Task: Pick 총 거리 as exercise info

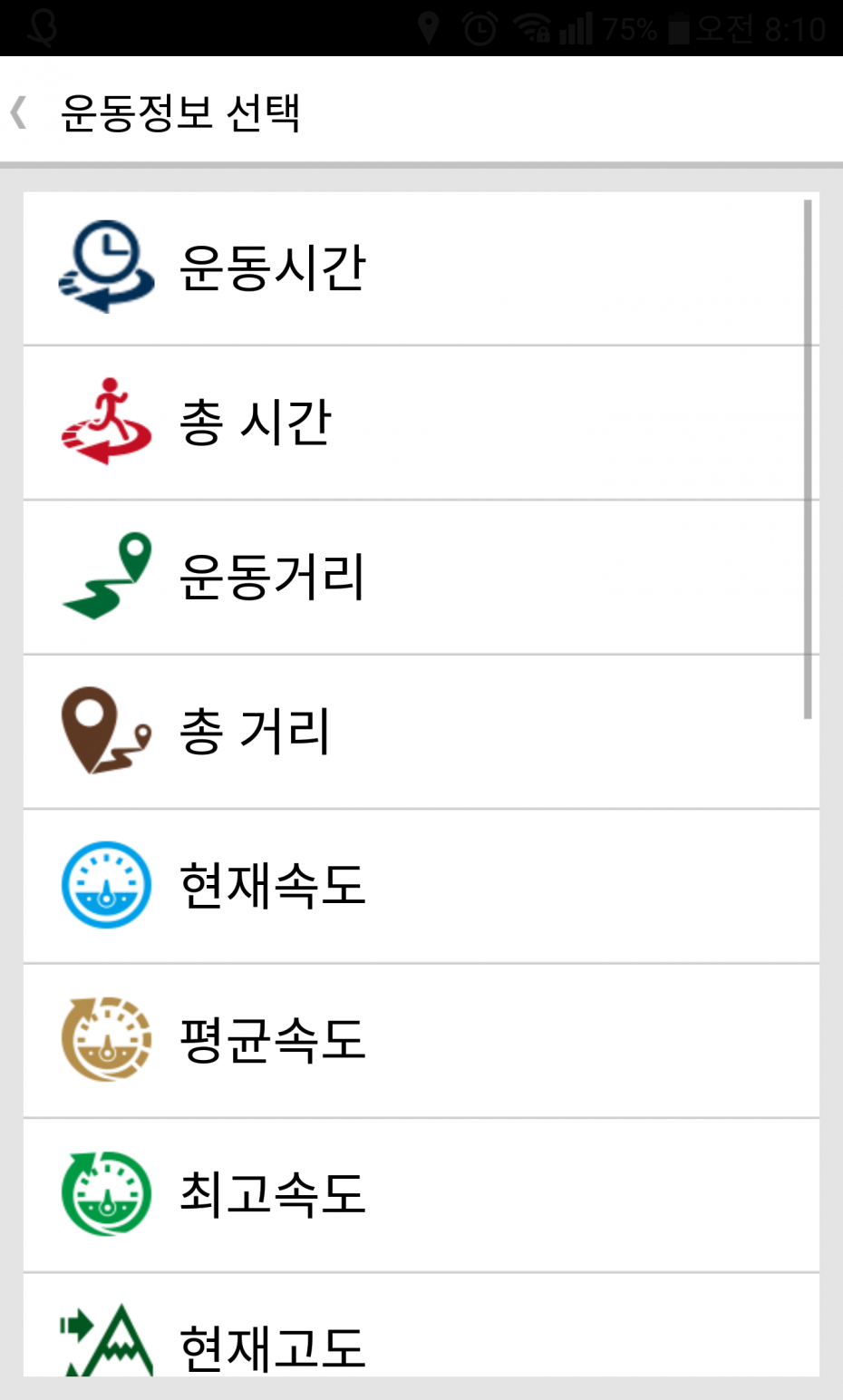Action: 421,732
